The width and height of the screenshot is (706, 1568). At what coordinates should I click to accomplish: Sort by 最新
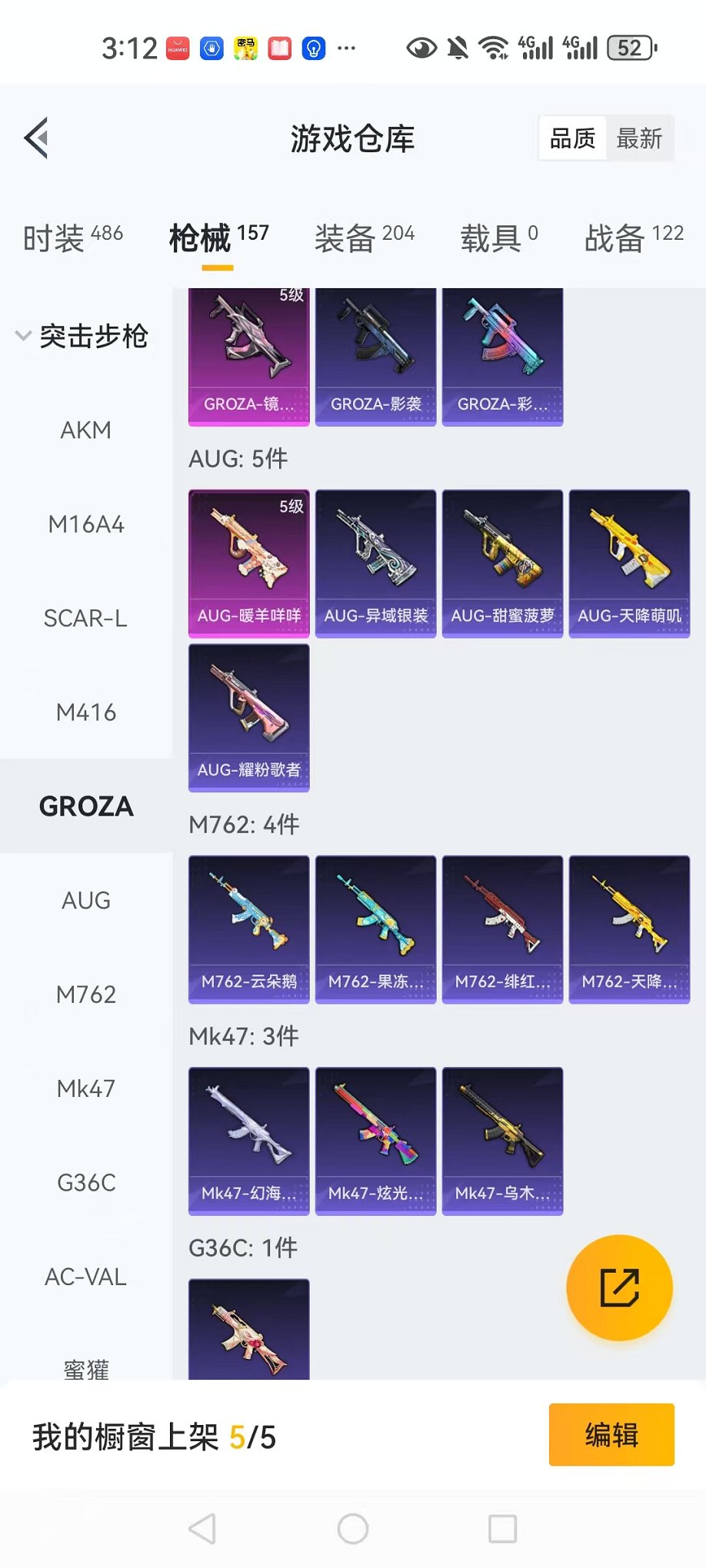(639, 138)
